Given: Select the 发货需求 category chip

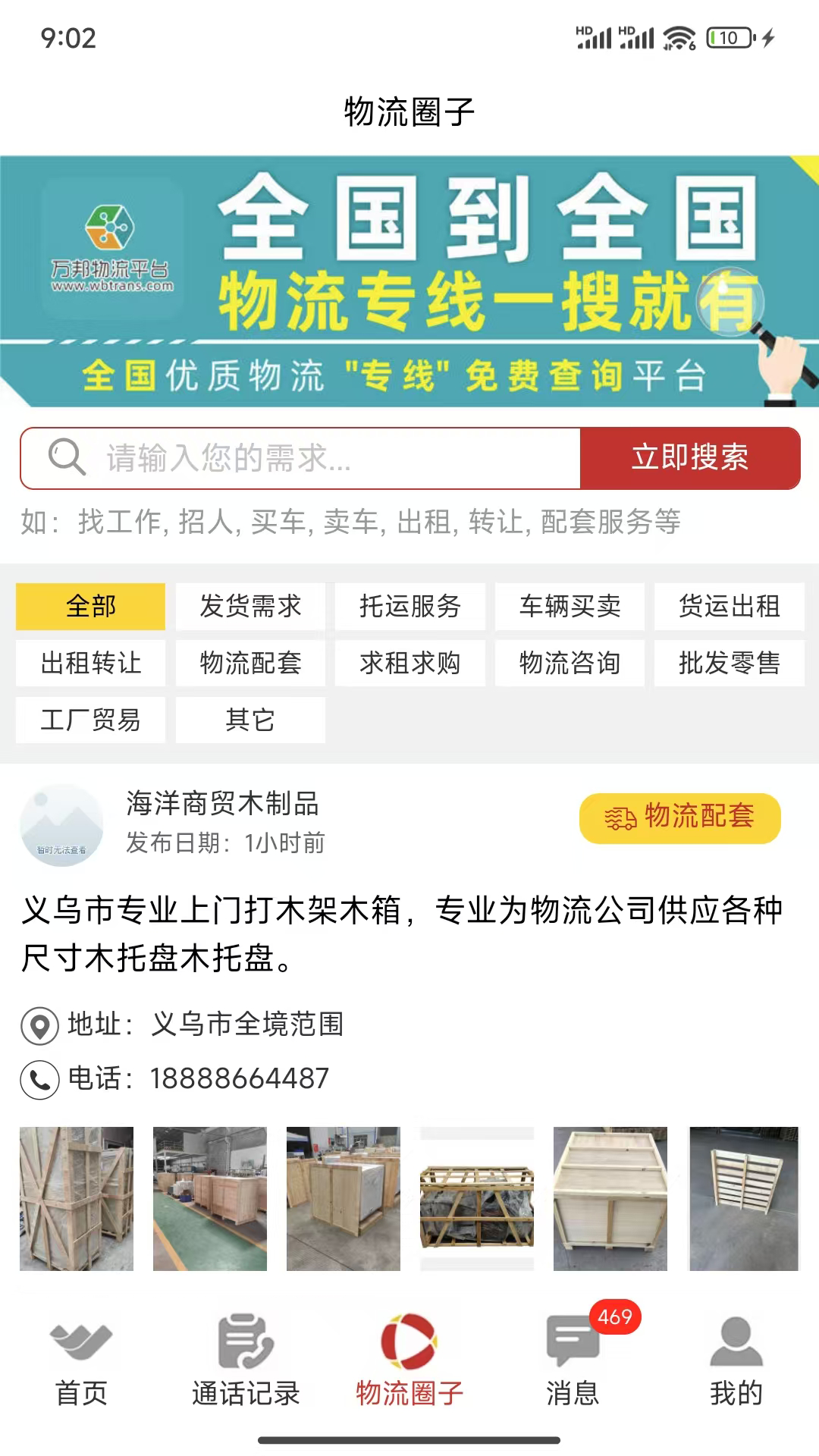Looking at the screenshot, I should [x=250, y=606].
